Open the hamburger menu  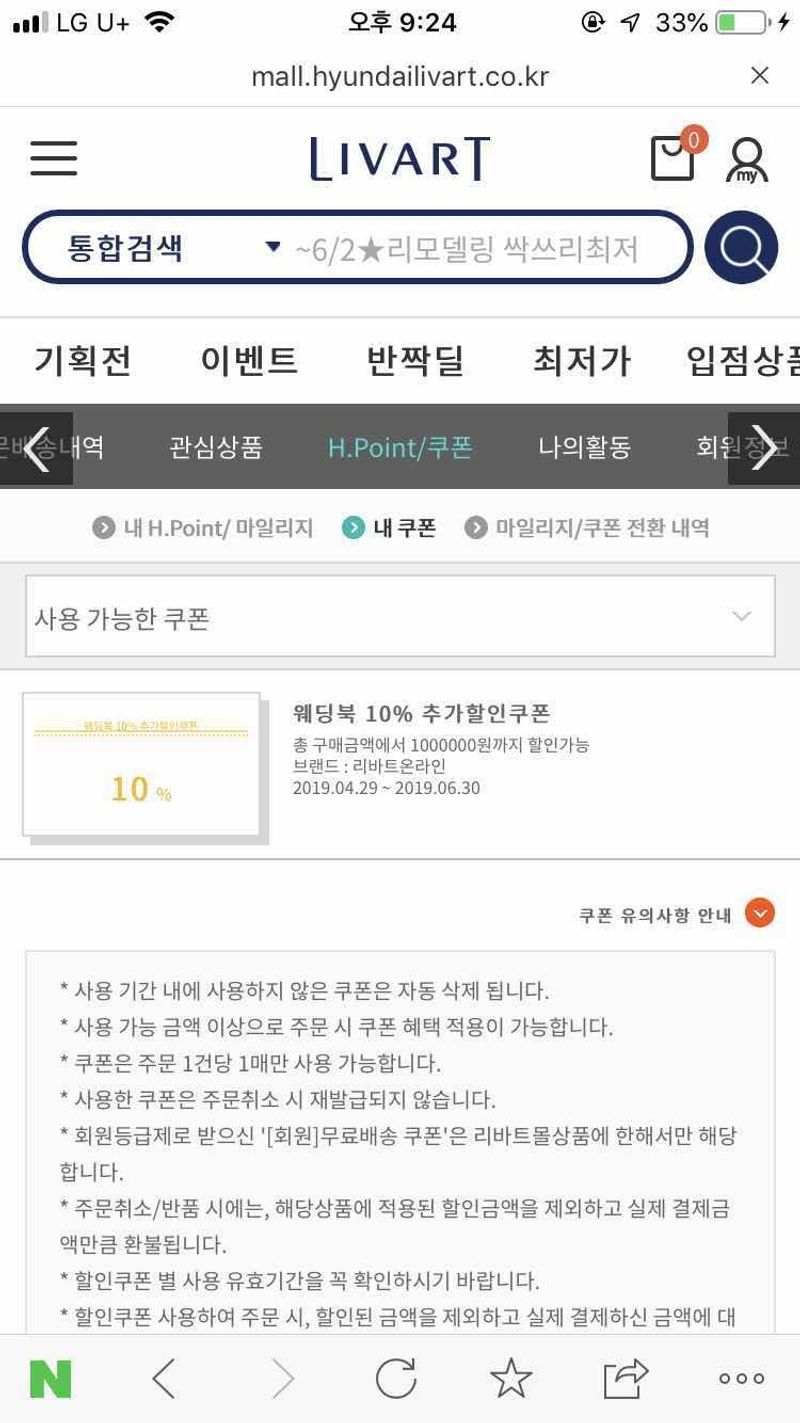(x=53, y=158)
